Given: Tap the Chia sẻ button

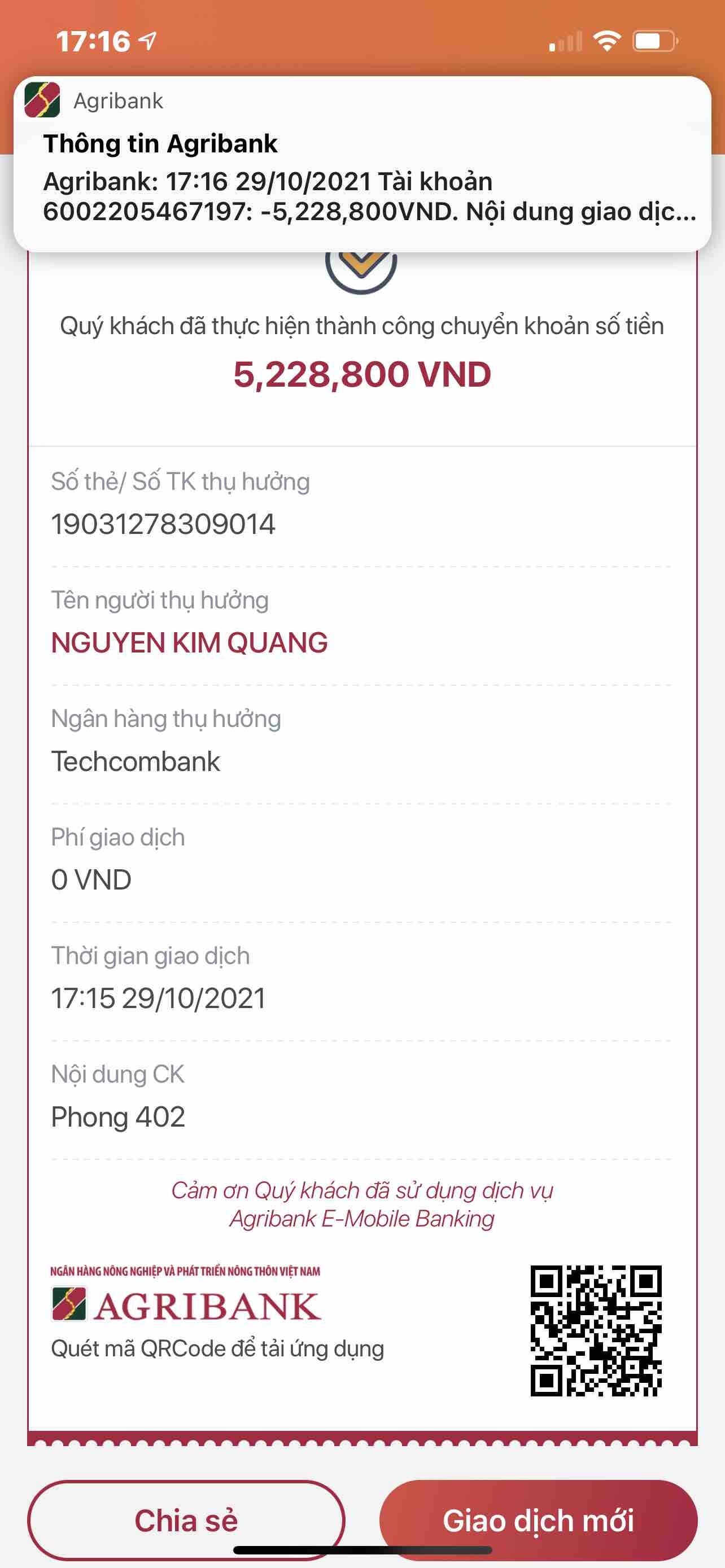Looking at the screenshot, I should coord(186,1519).
